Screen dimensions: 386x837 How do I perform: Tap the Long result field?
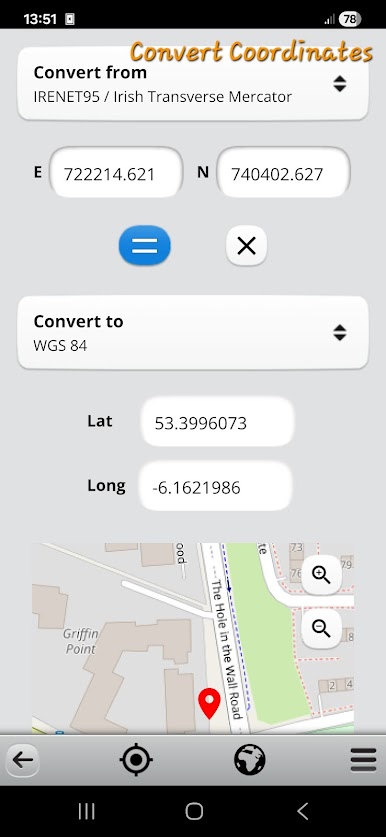pos(216,486)
